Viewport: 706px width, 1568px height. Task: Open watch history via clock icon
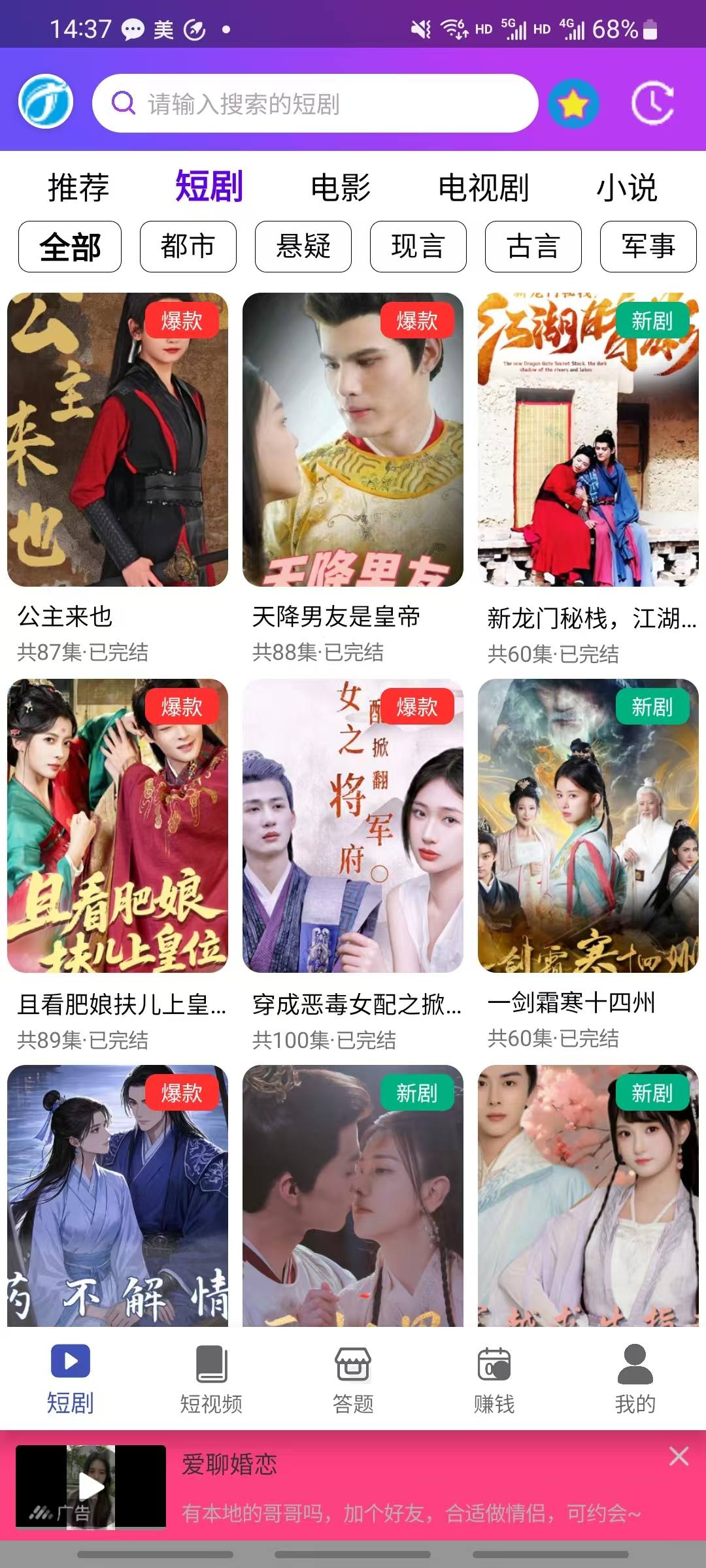pyautogui.click(x=654, y=103)
